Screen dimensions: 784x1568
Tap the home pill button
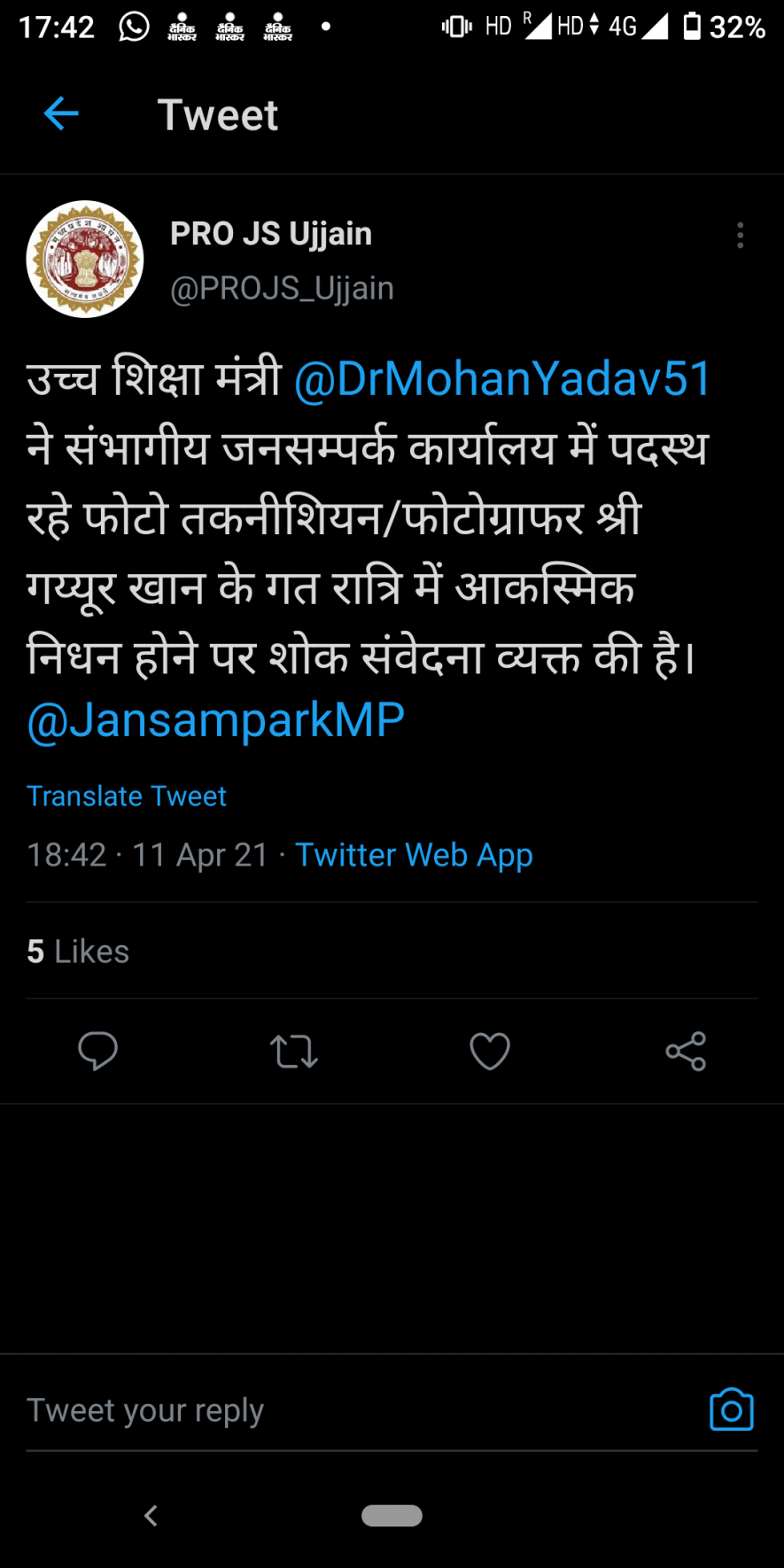pos(392,1516)
